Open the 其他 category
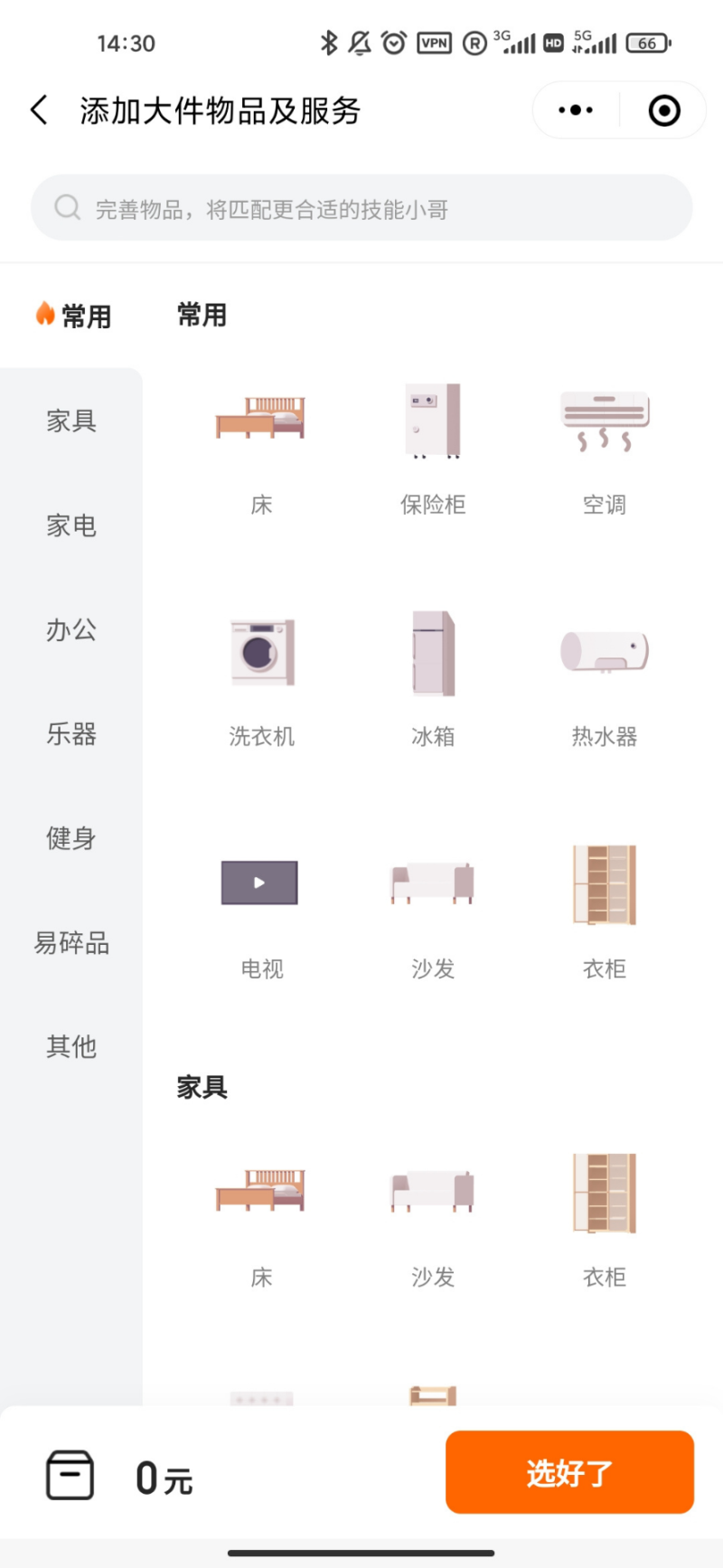Screen dimensions: 723x1568 point(71,1047)
